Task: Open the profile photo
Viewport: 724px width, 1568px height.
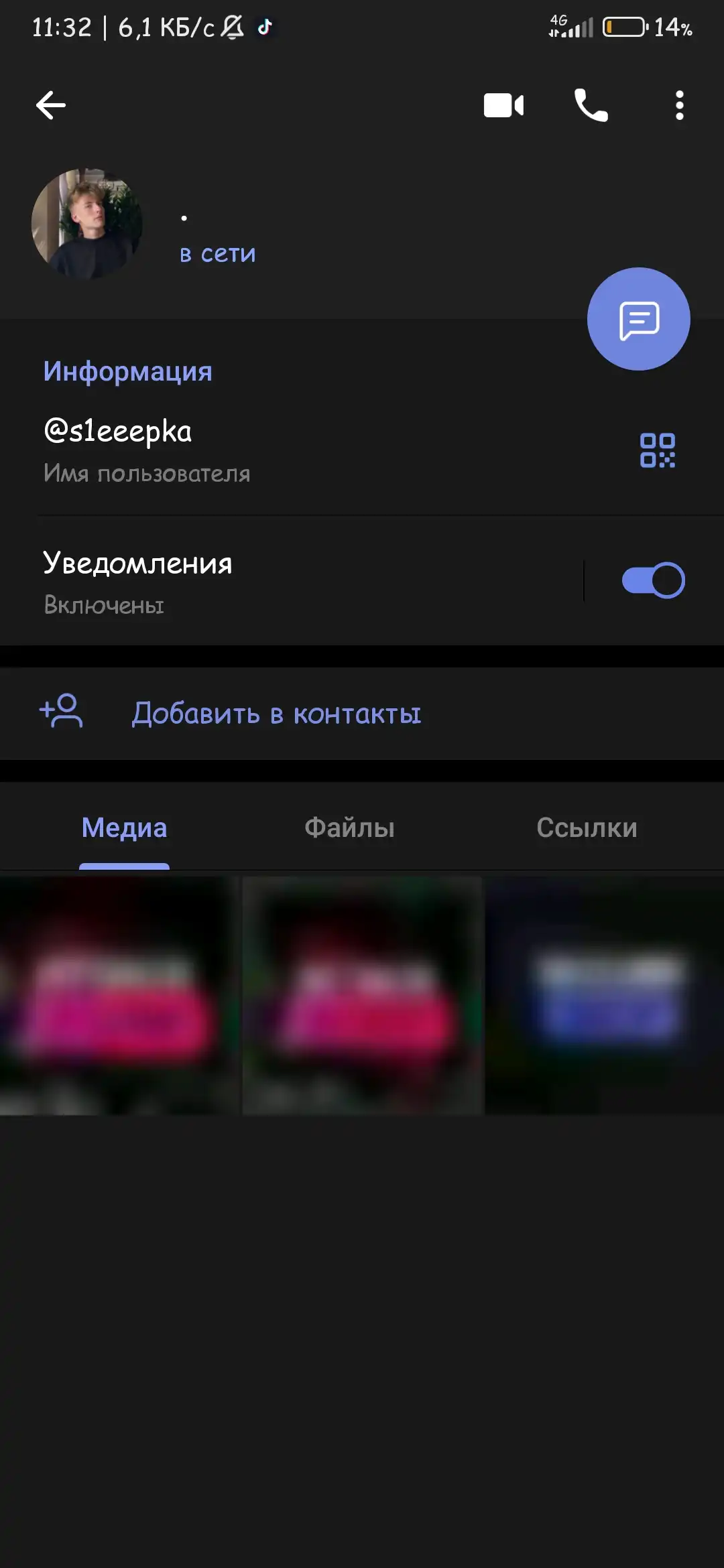Action: 87,224
